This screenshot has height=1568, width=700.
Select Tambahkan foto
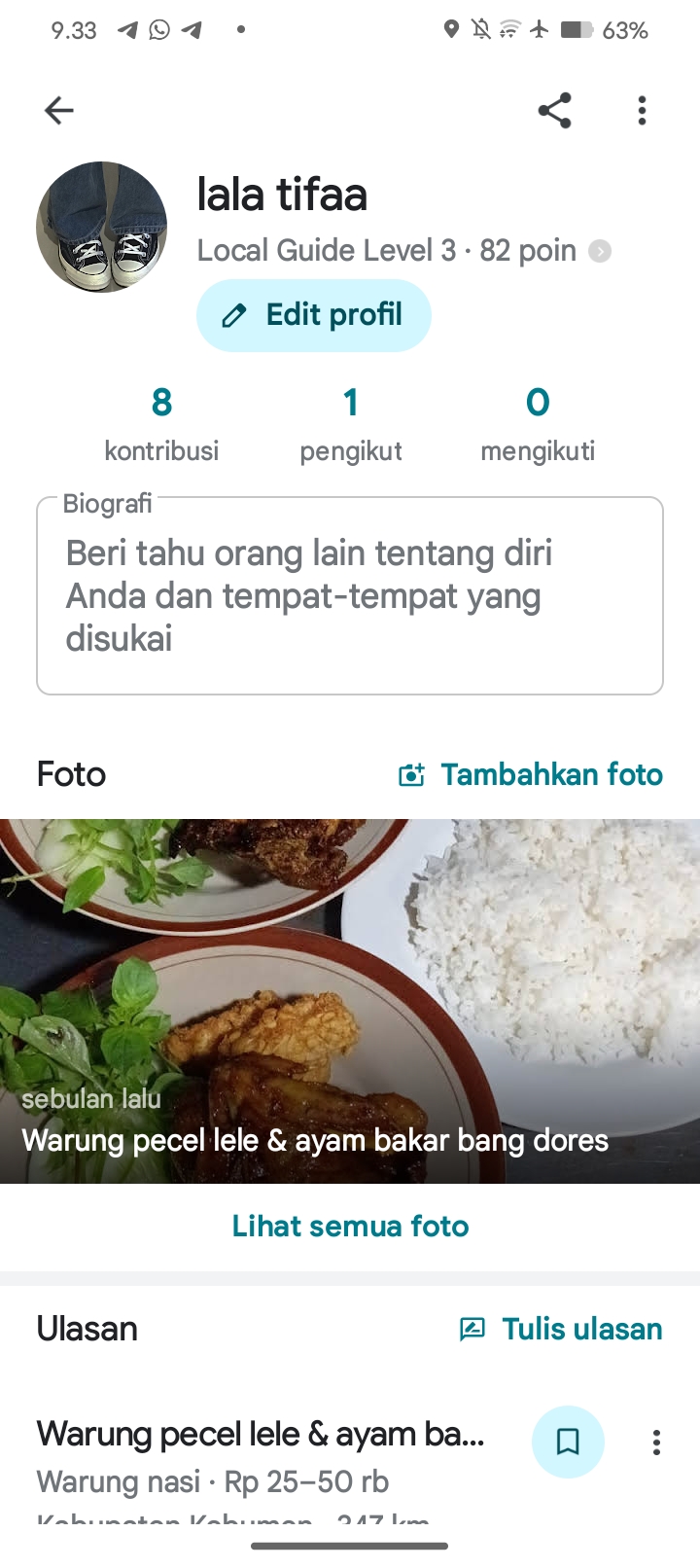pyautogui.click(x=531, y=774)
